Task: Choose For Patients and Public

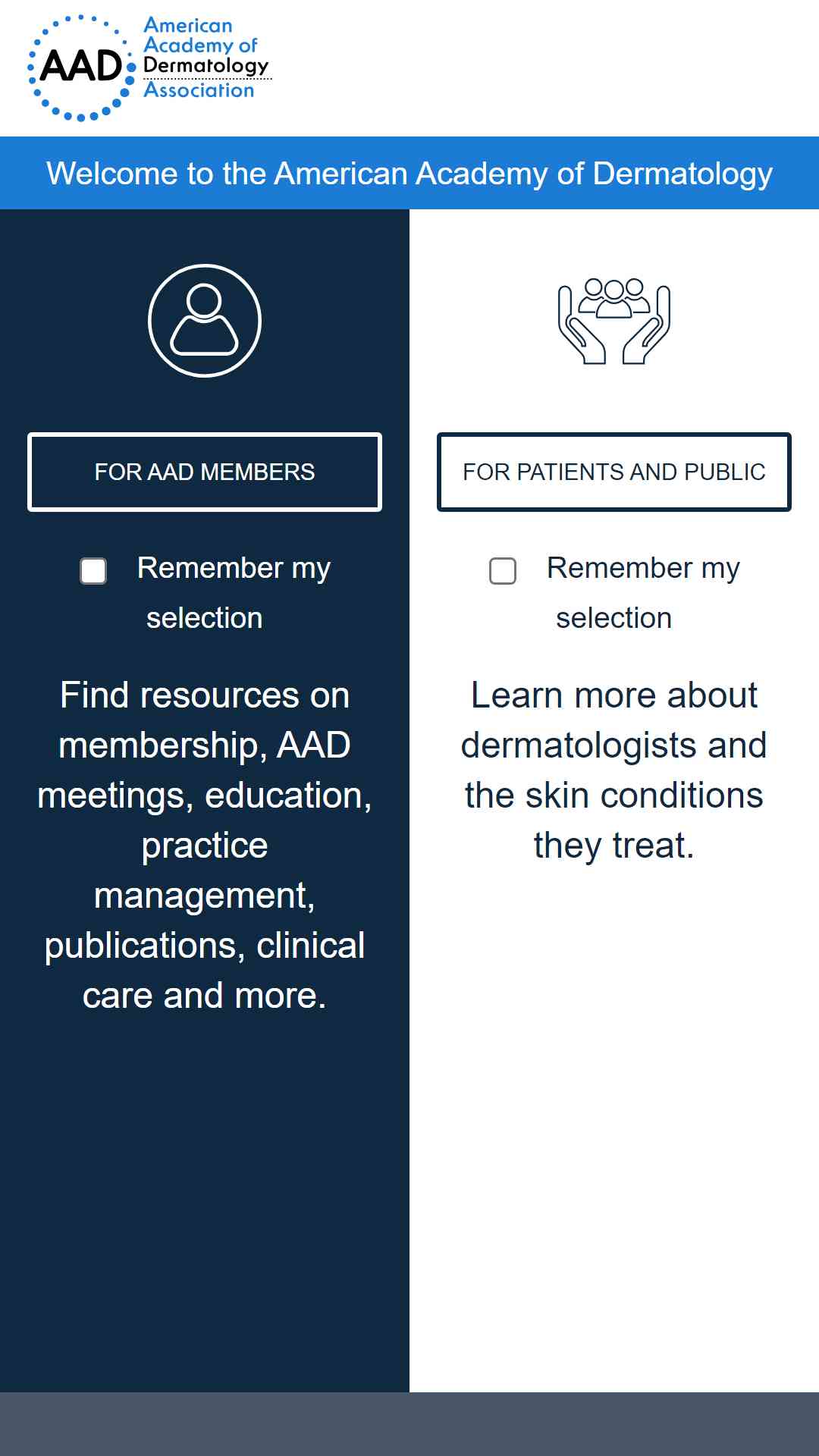Action: 614,472
